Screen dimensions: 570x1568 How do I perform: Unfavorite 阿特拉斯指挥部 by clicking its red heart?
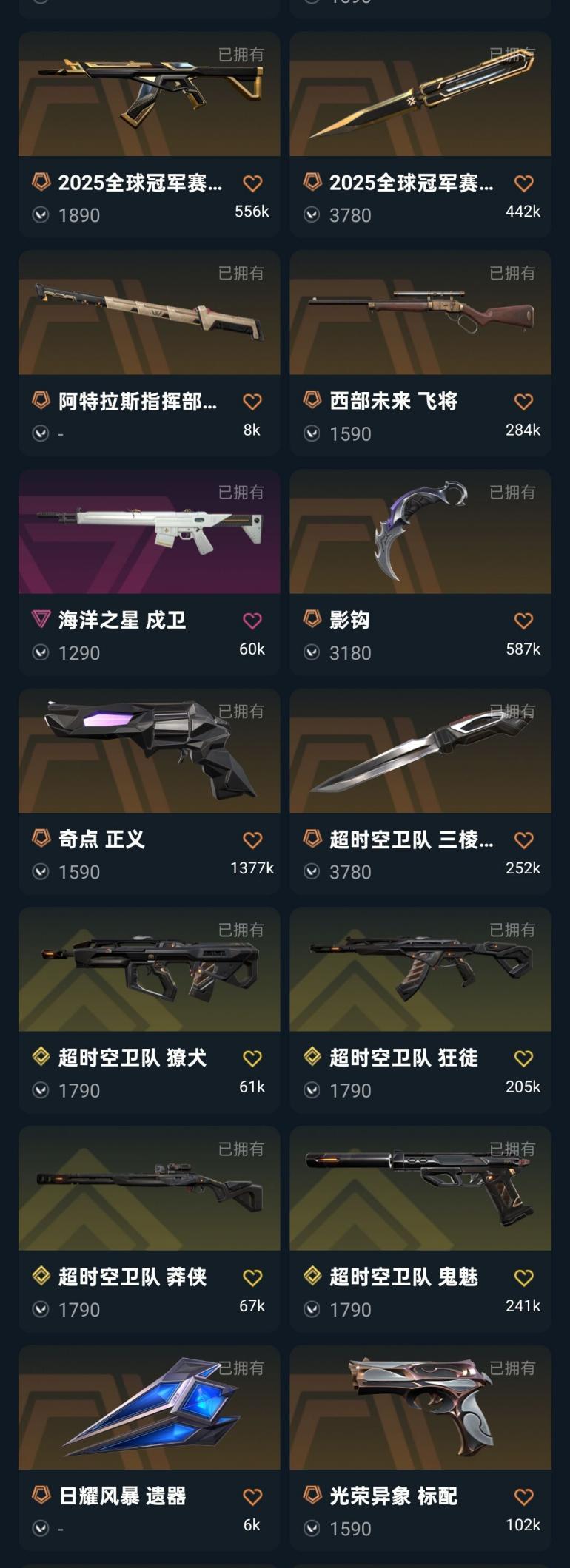(x=253, y=401)
